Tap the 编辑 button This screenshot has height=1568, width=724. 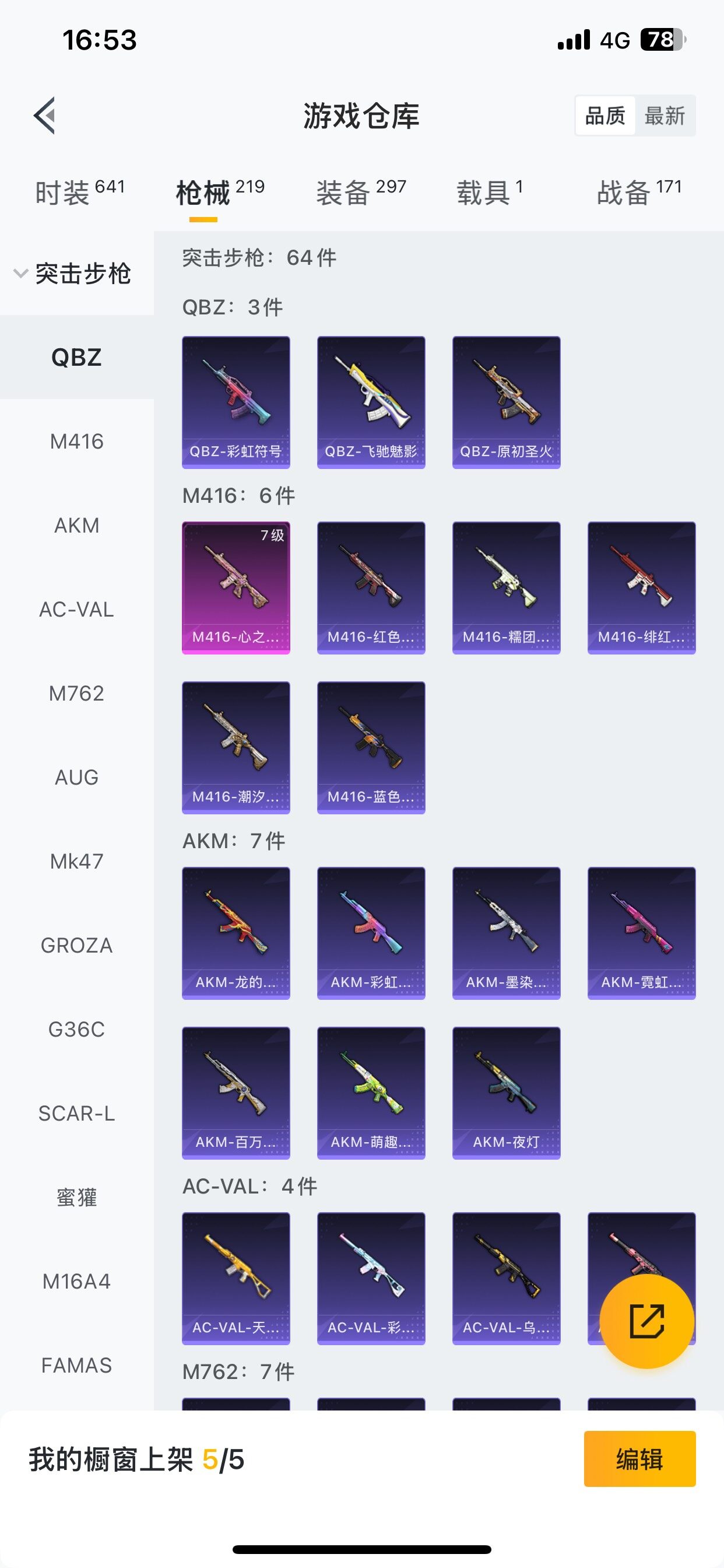click(x=639, y=1459)
